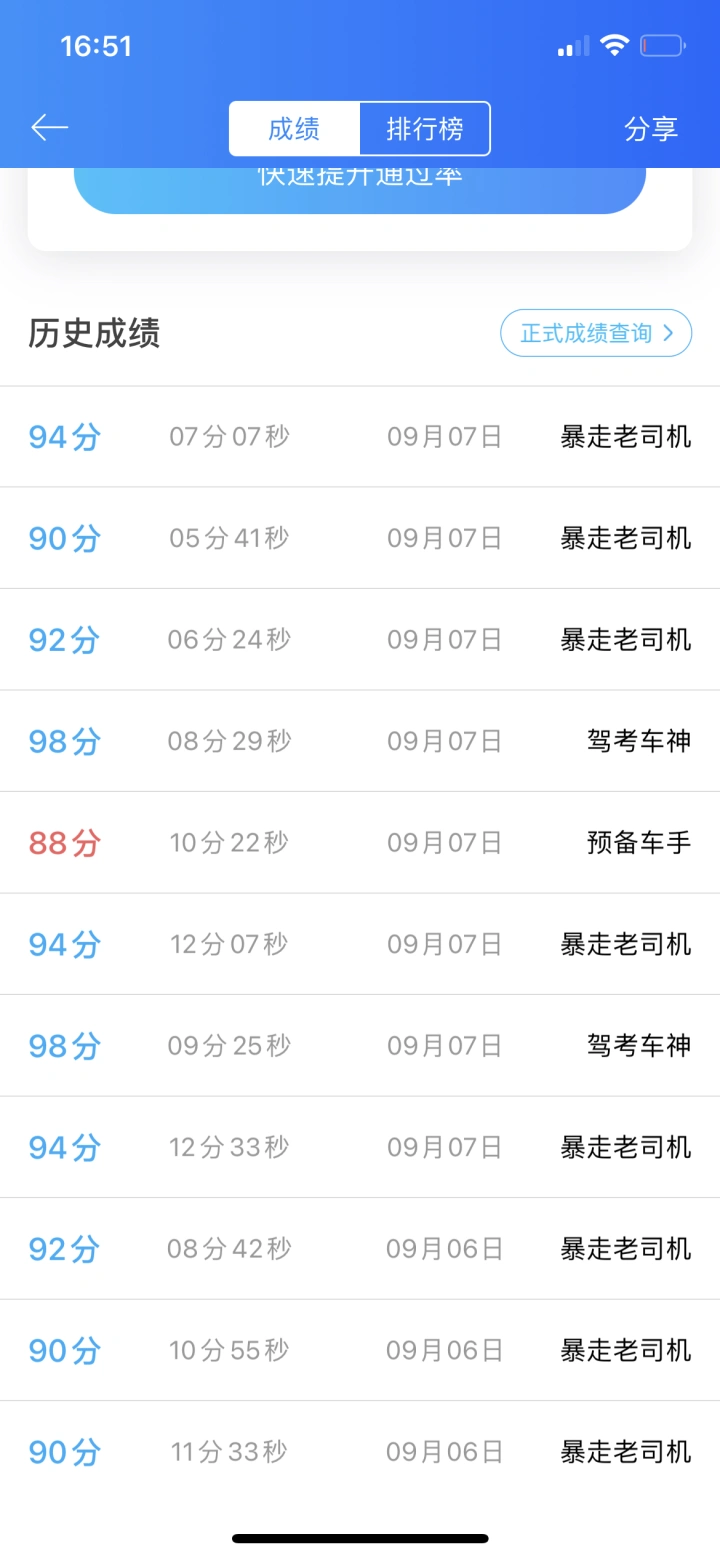Image resolution: width=720 pixels, height=1558 pixels.
Task: Tap 分享 to share results
Action: click(651, 129)
